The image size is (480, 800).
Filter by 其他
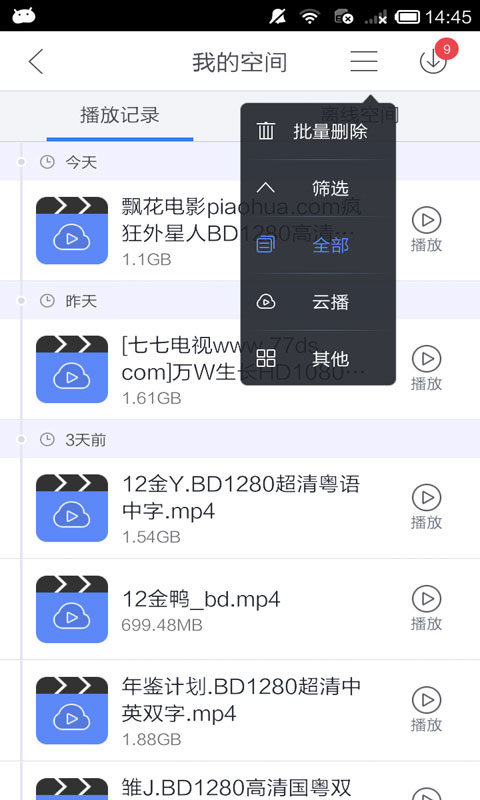tap(318, 358)
